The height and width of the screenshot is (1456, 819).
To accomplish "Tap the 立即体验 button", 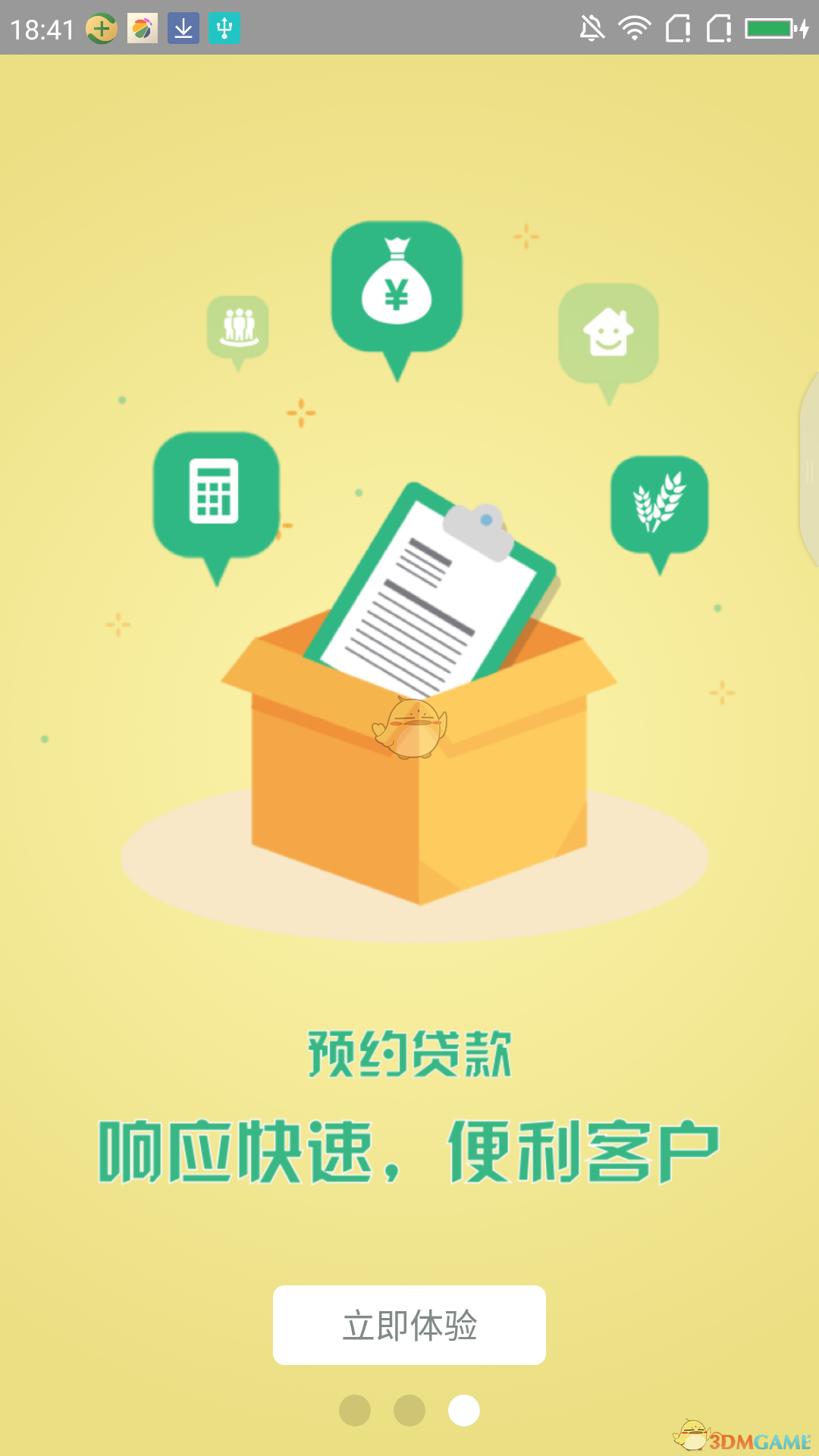I will point(409,1325).
